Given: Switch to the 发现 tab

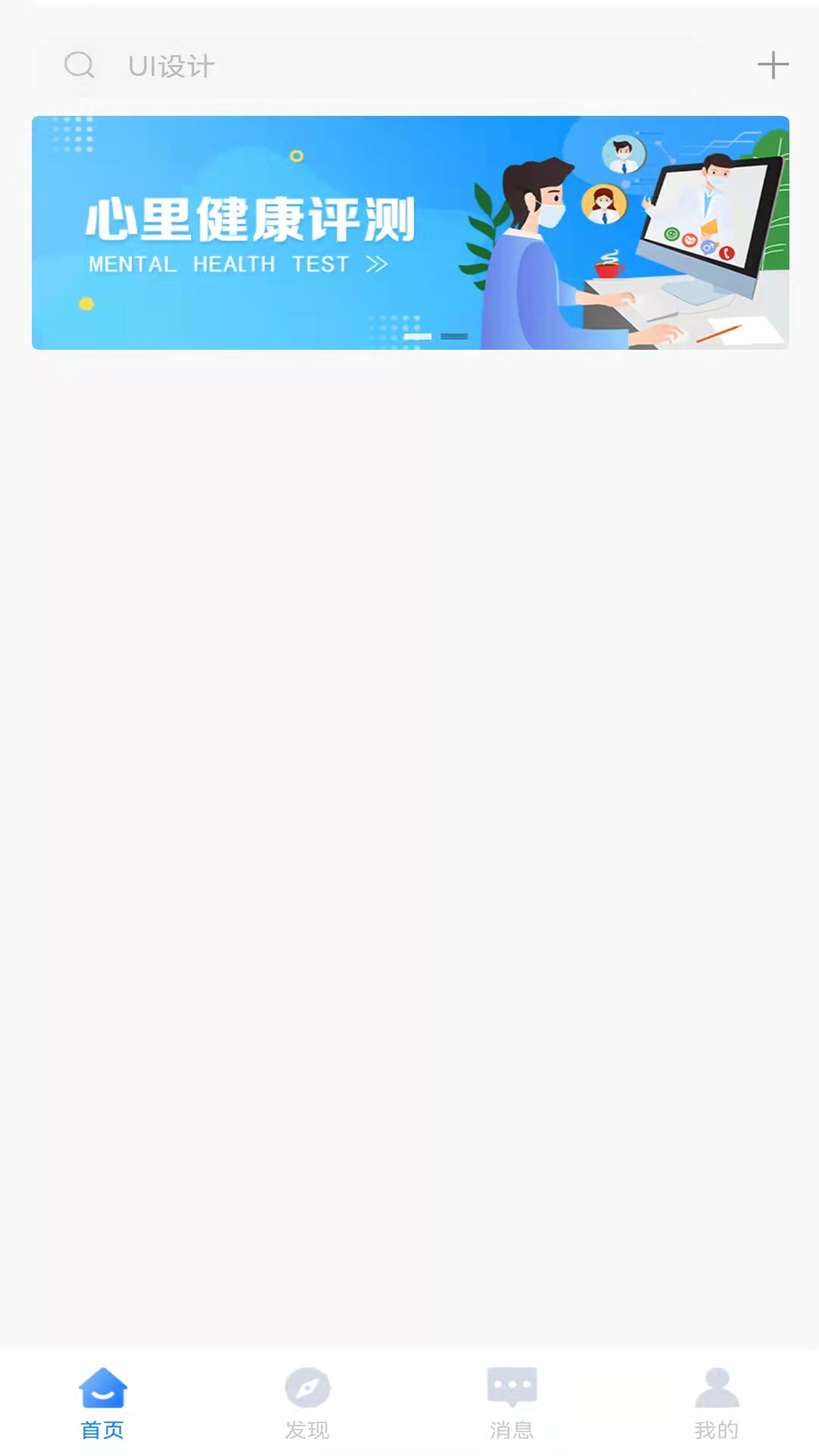Looking at the screenshot, I should click(x=307, y=1403).
